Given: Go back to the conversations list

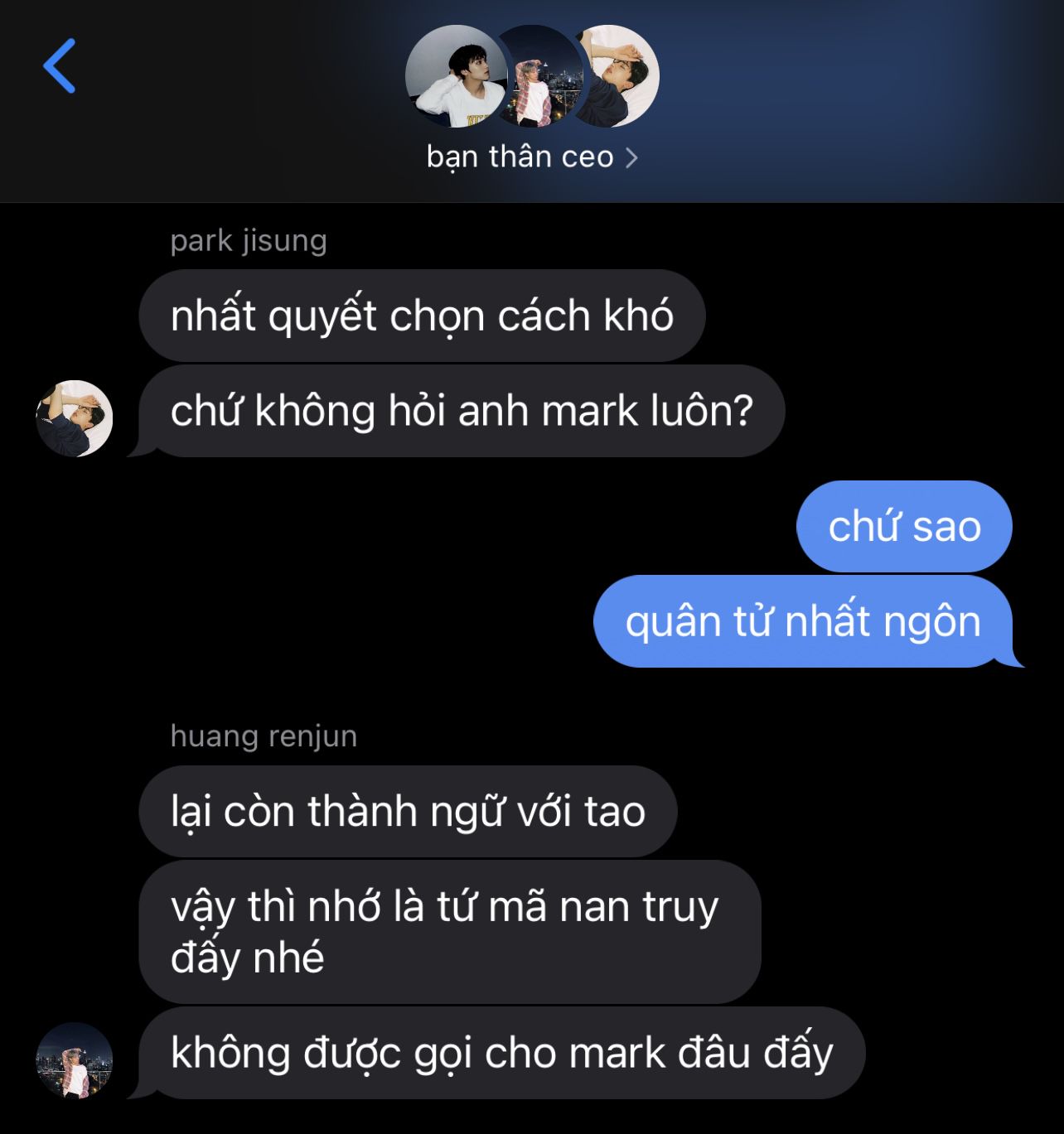Looking at the screenshot, I should 60,66.
